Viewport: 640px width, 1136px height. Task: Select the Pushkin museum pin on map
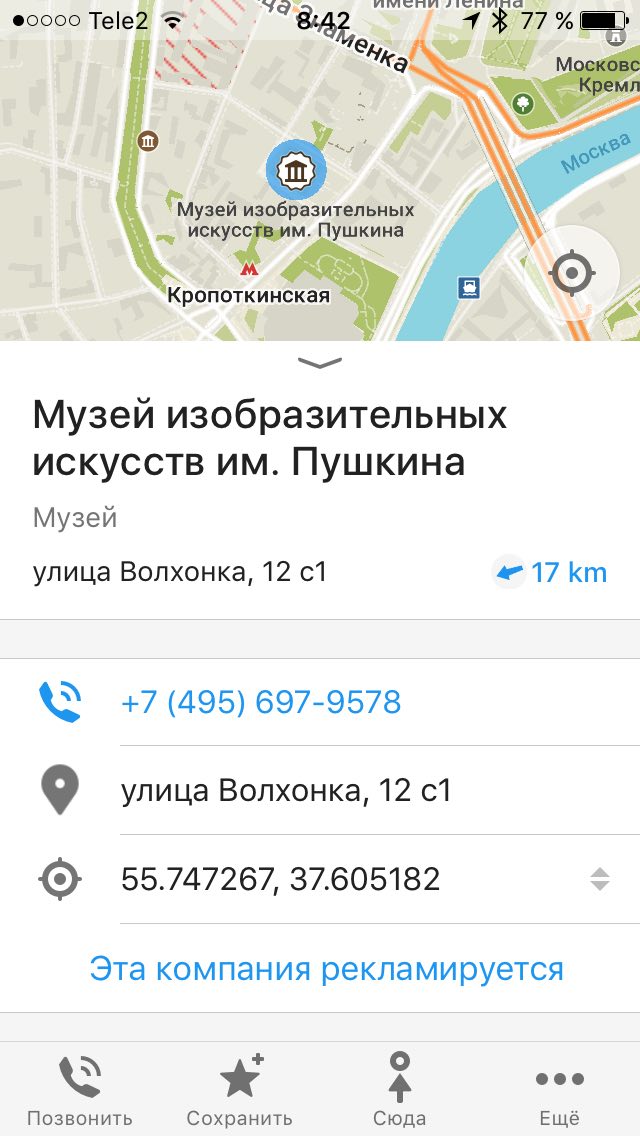pyautogui.click(x=295, y=171)
